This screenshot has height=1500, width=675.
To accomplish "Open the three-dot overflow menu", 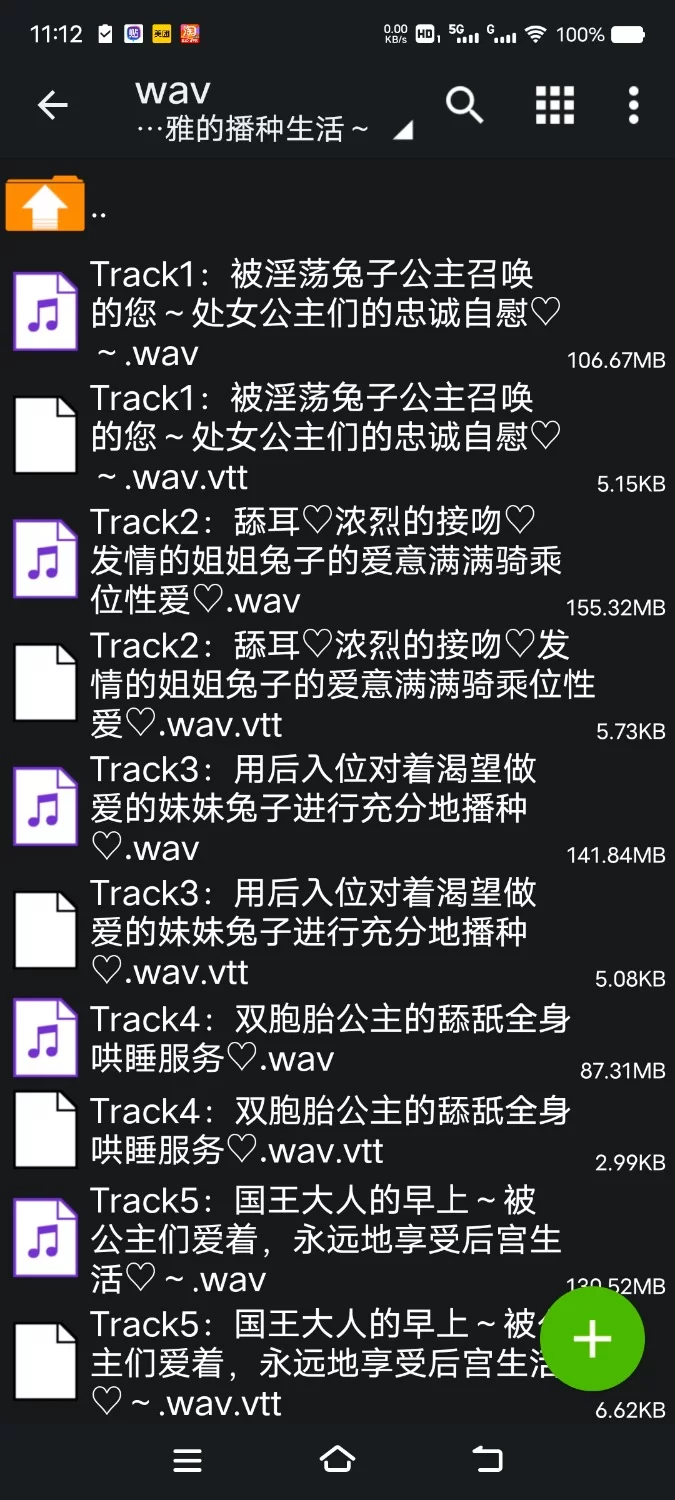I will tap(633, 105).
